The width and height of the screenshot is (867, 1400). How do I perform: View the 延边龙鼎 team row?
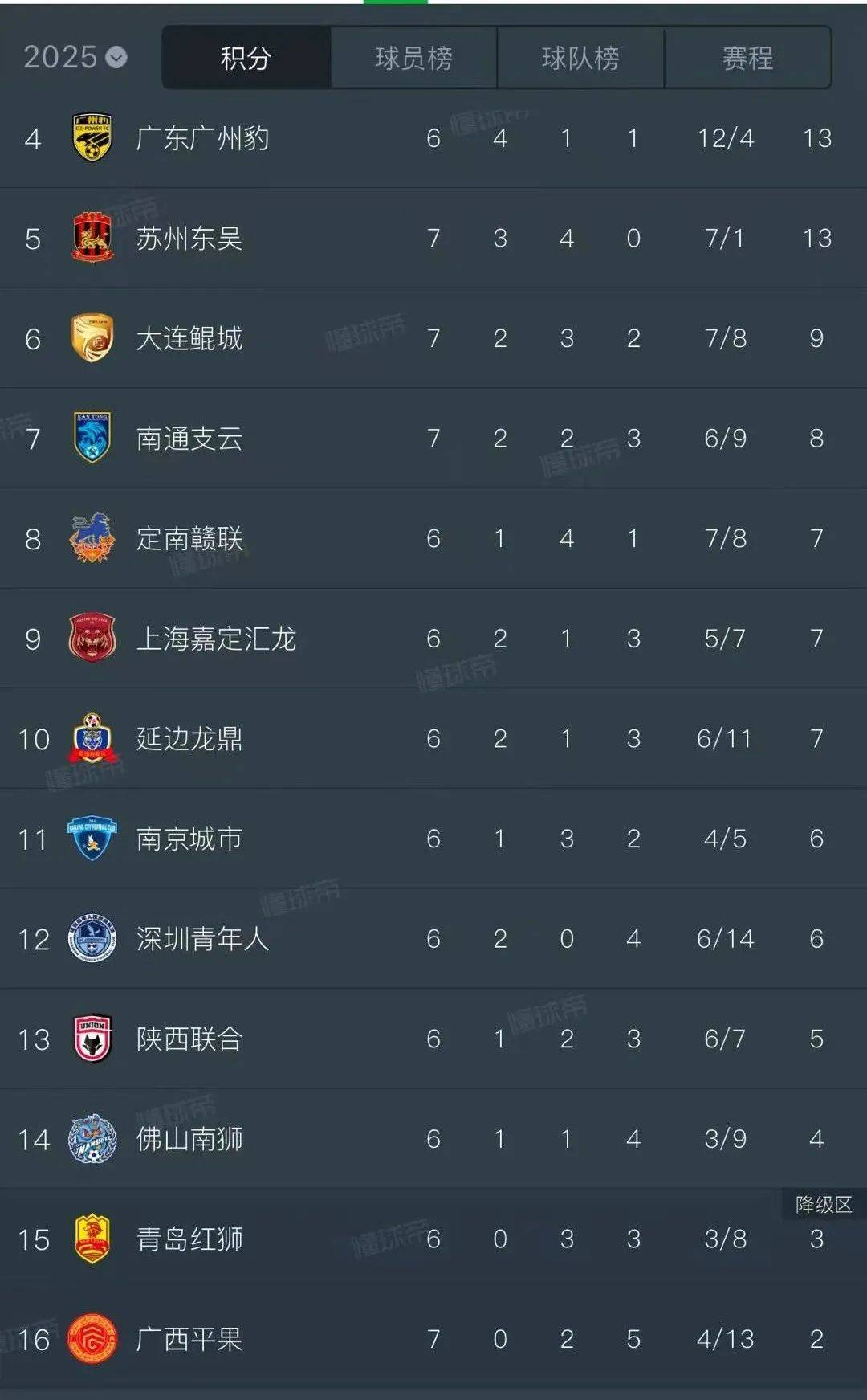(x=189, y=738)
